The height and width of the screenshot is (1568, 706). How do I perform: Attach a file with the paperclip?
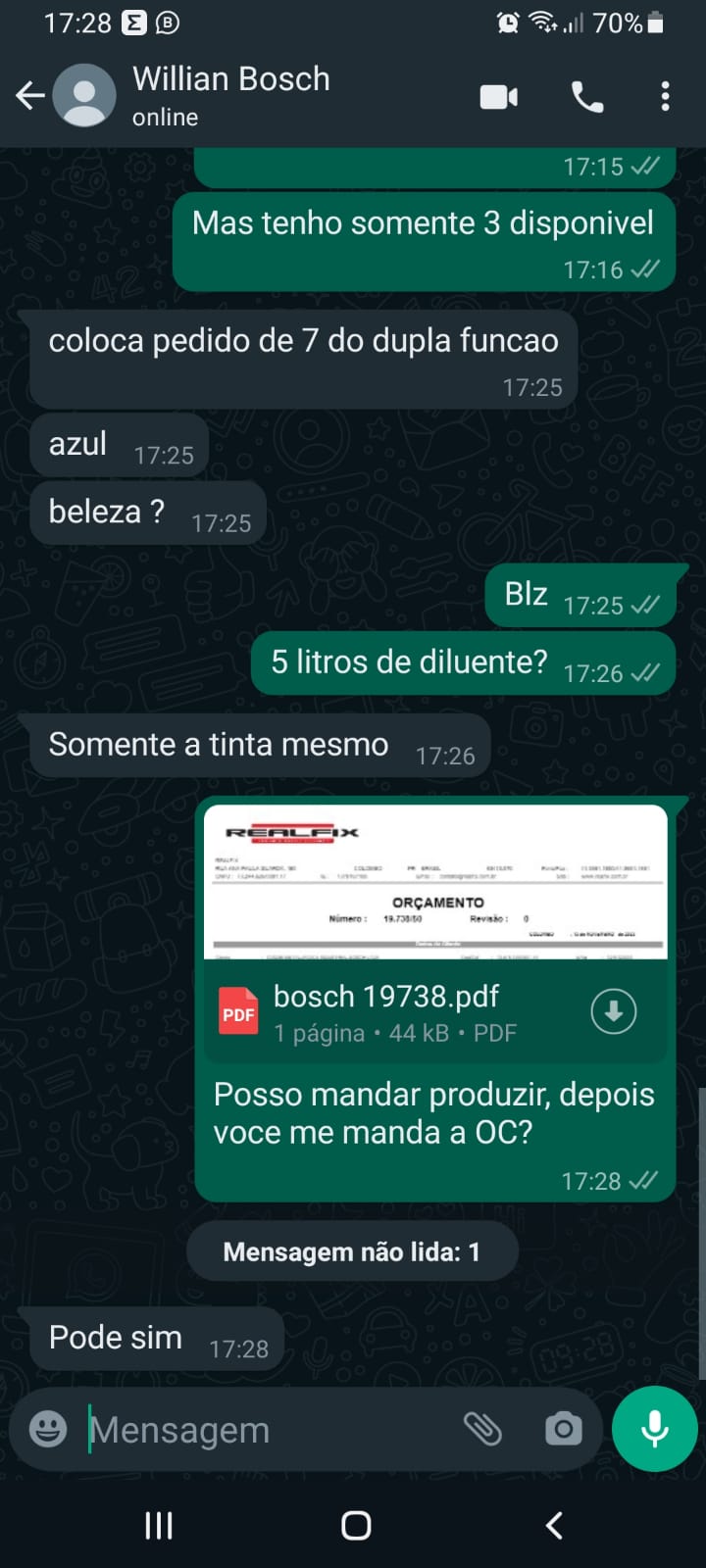click(482, 1429)
